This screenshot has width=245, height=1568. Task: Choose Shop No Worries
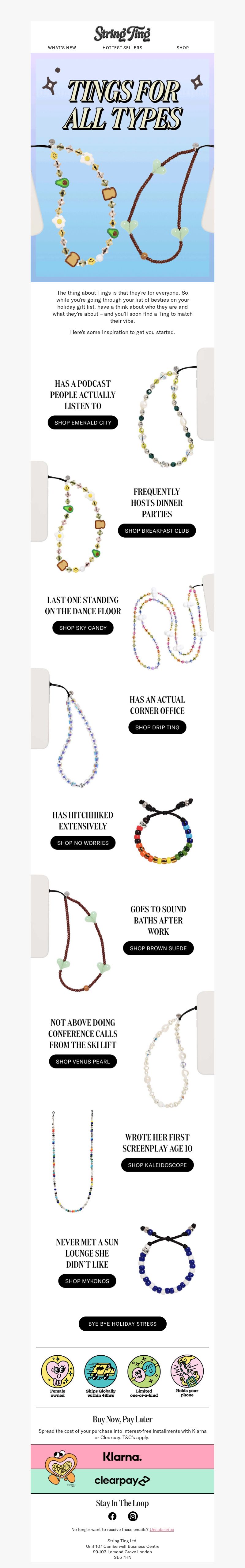[83, 843]
